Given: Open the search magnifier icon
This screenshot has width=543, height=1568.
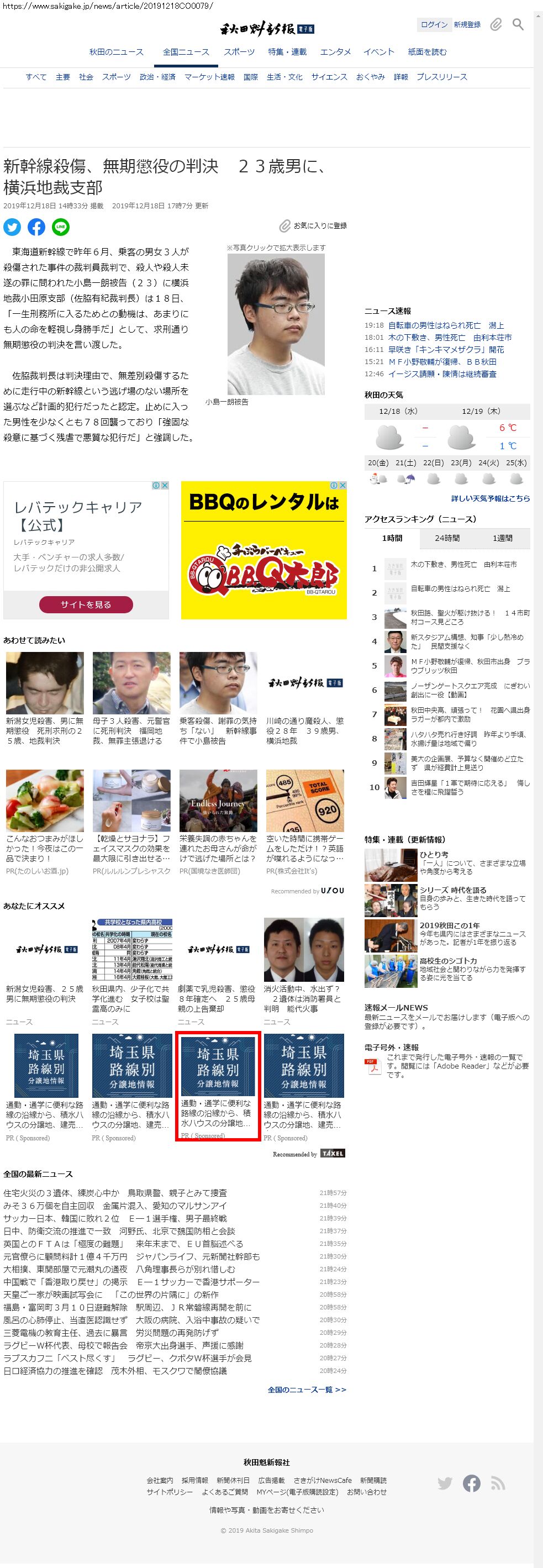Looking at the screenshot, I should (x=518, y=25).
